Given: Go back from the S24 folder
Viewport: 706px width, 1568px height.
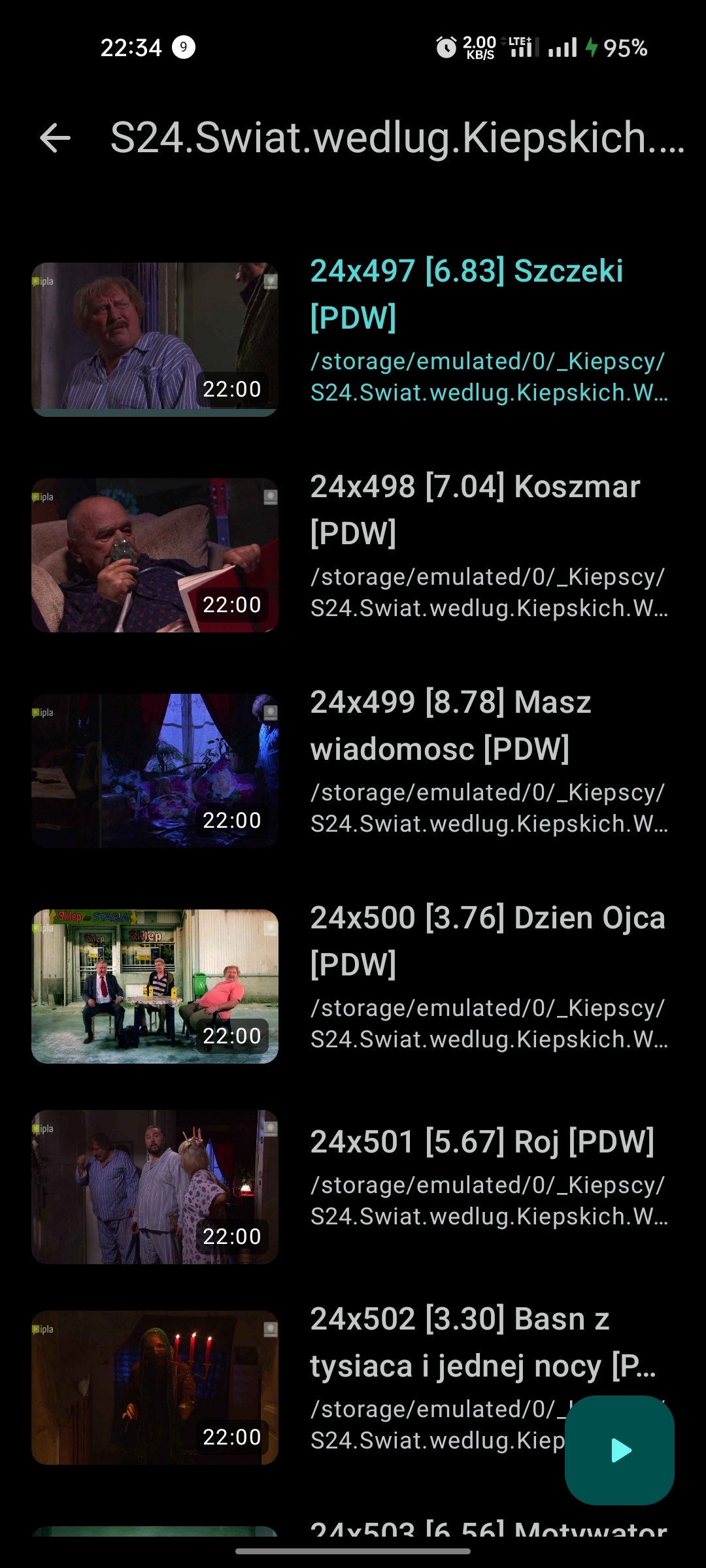Looking at the screenshot, I should point(55,138).
